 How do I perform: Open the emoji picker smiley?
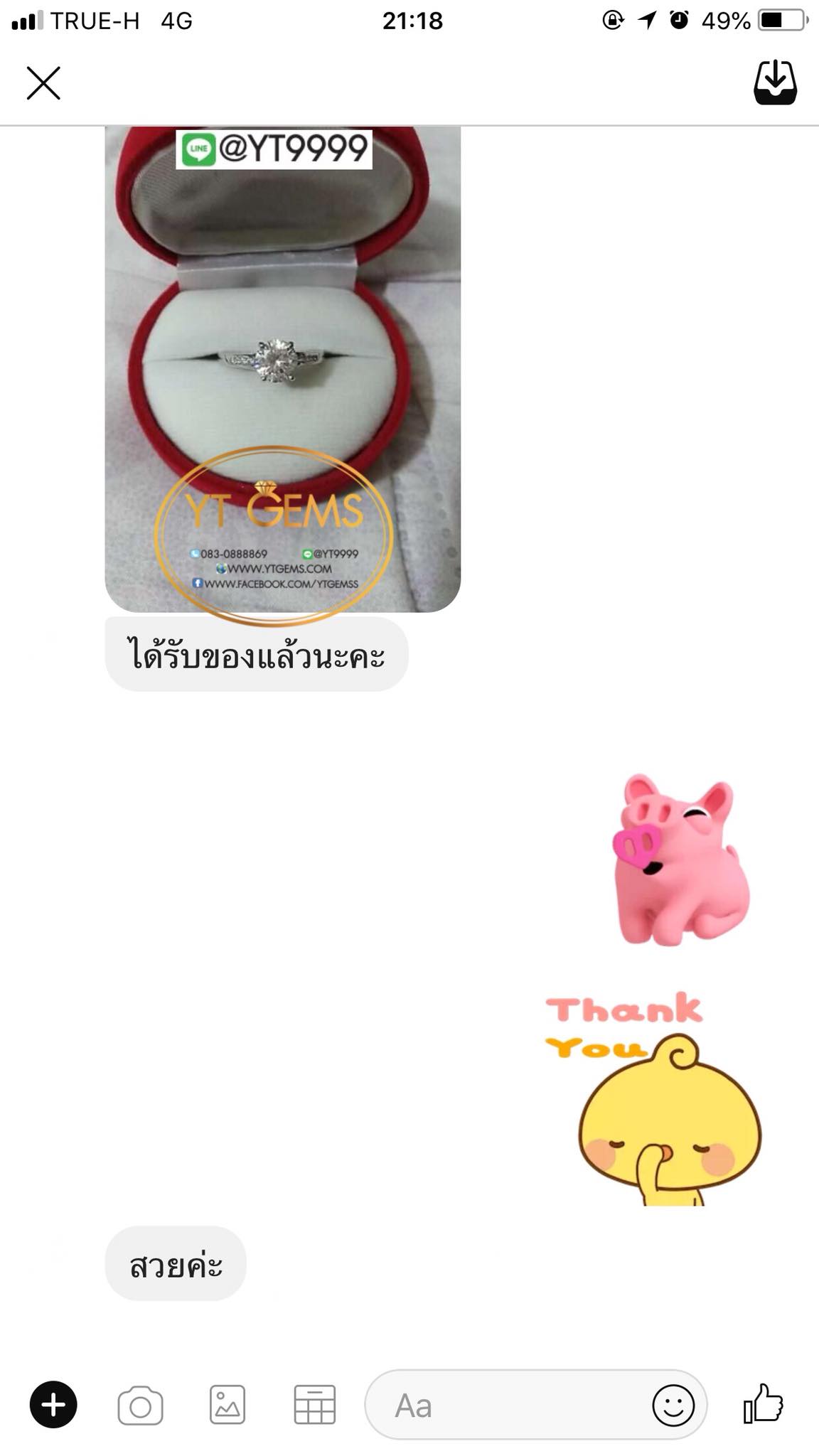point(673,1406)
